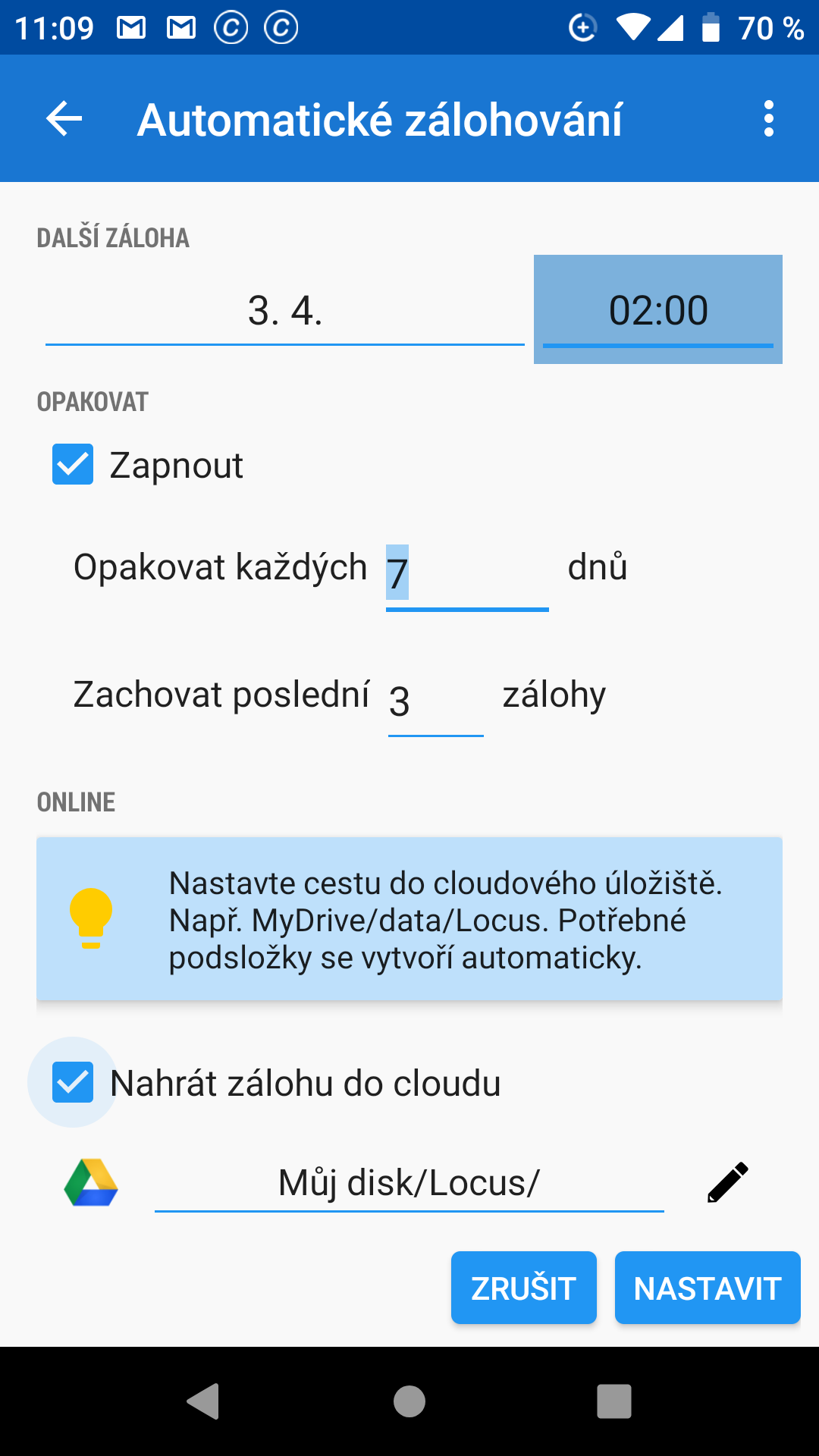819x1456 pixels.
Task: Open recent apps from the navigation bar
Action: (613, 1401)
